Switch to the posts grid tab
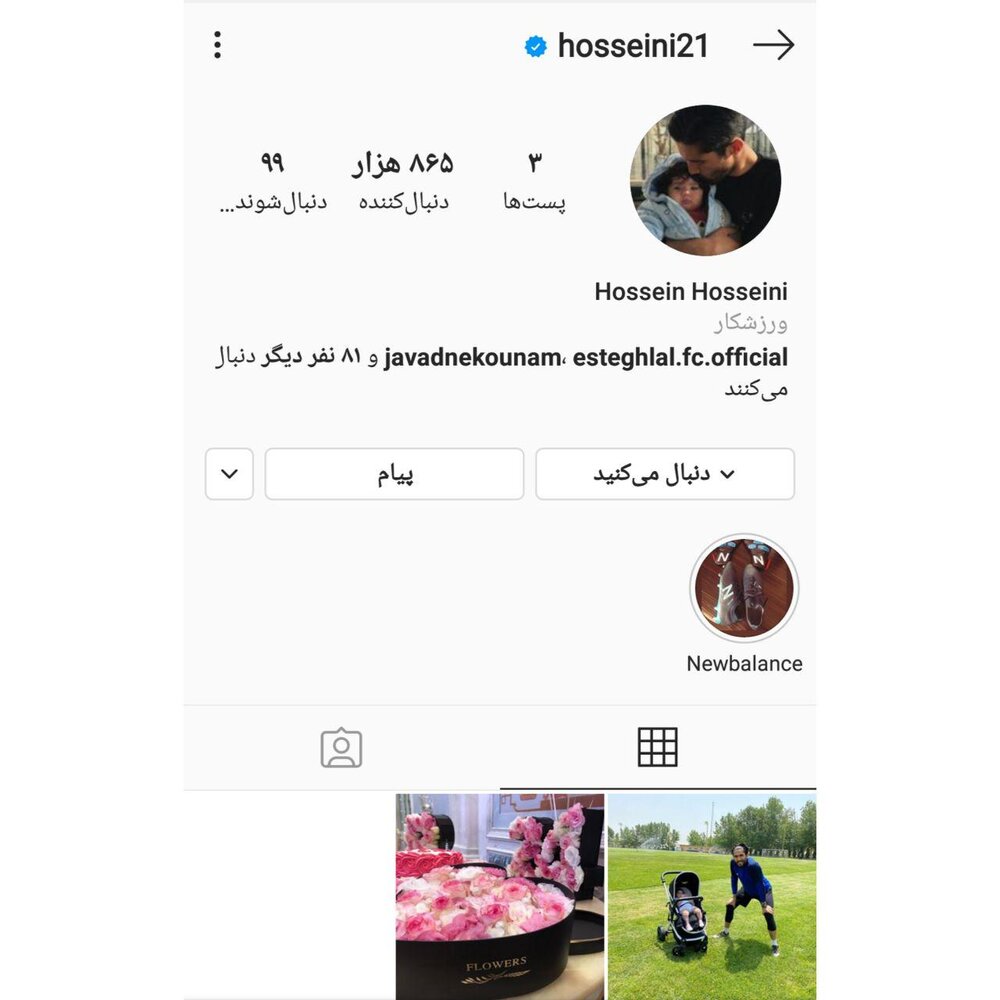The image size is (1000, 1000). 657,747
